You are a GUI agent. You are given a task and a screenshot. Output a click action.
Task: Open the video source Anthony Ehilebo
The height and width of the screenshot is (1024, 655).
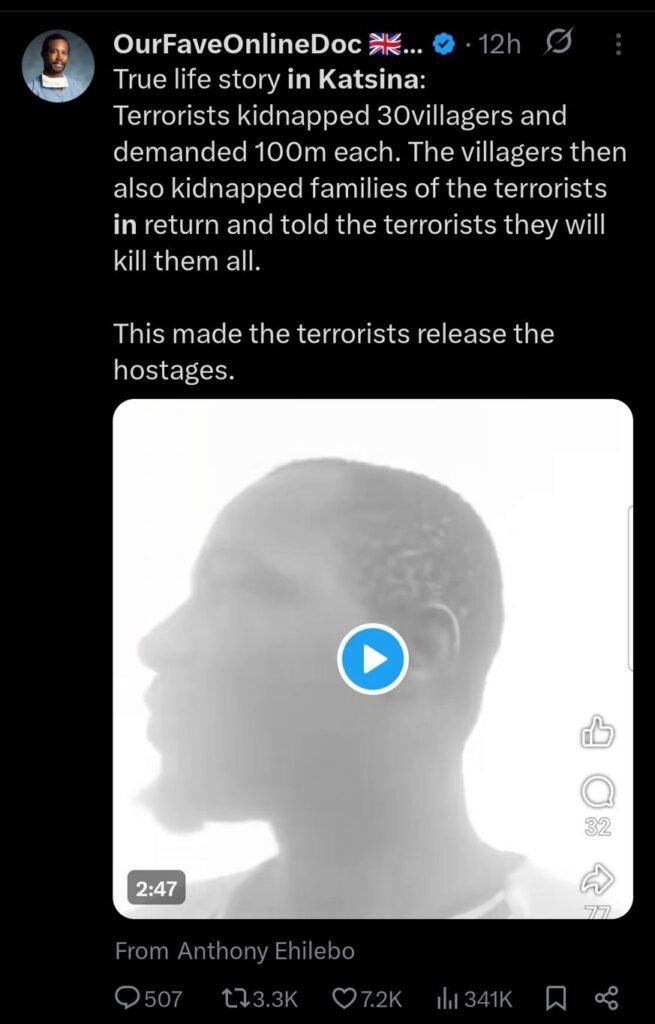(265, 951)
